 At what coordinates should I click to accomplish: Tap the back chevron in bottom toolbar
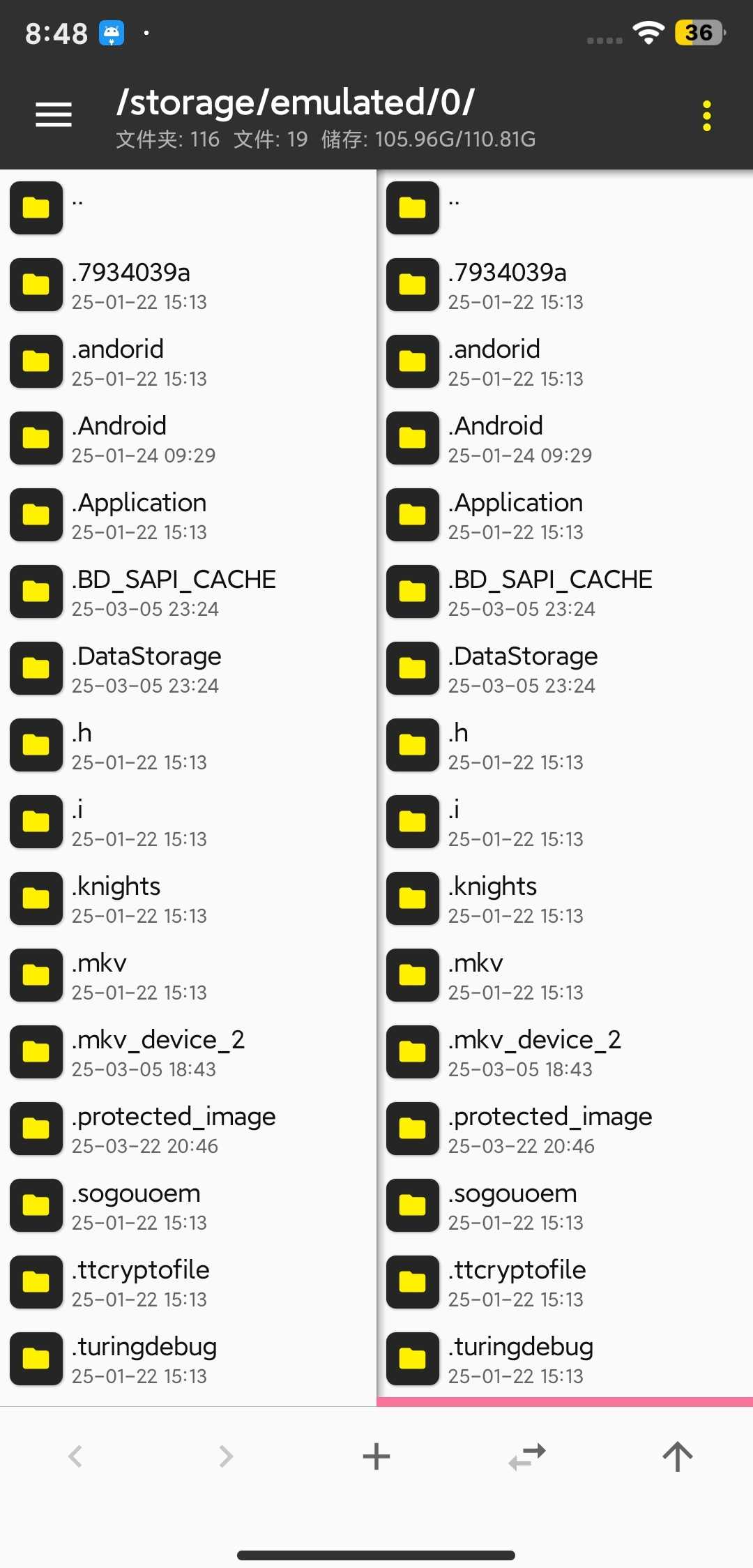coord(75,1456)
